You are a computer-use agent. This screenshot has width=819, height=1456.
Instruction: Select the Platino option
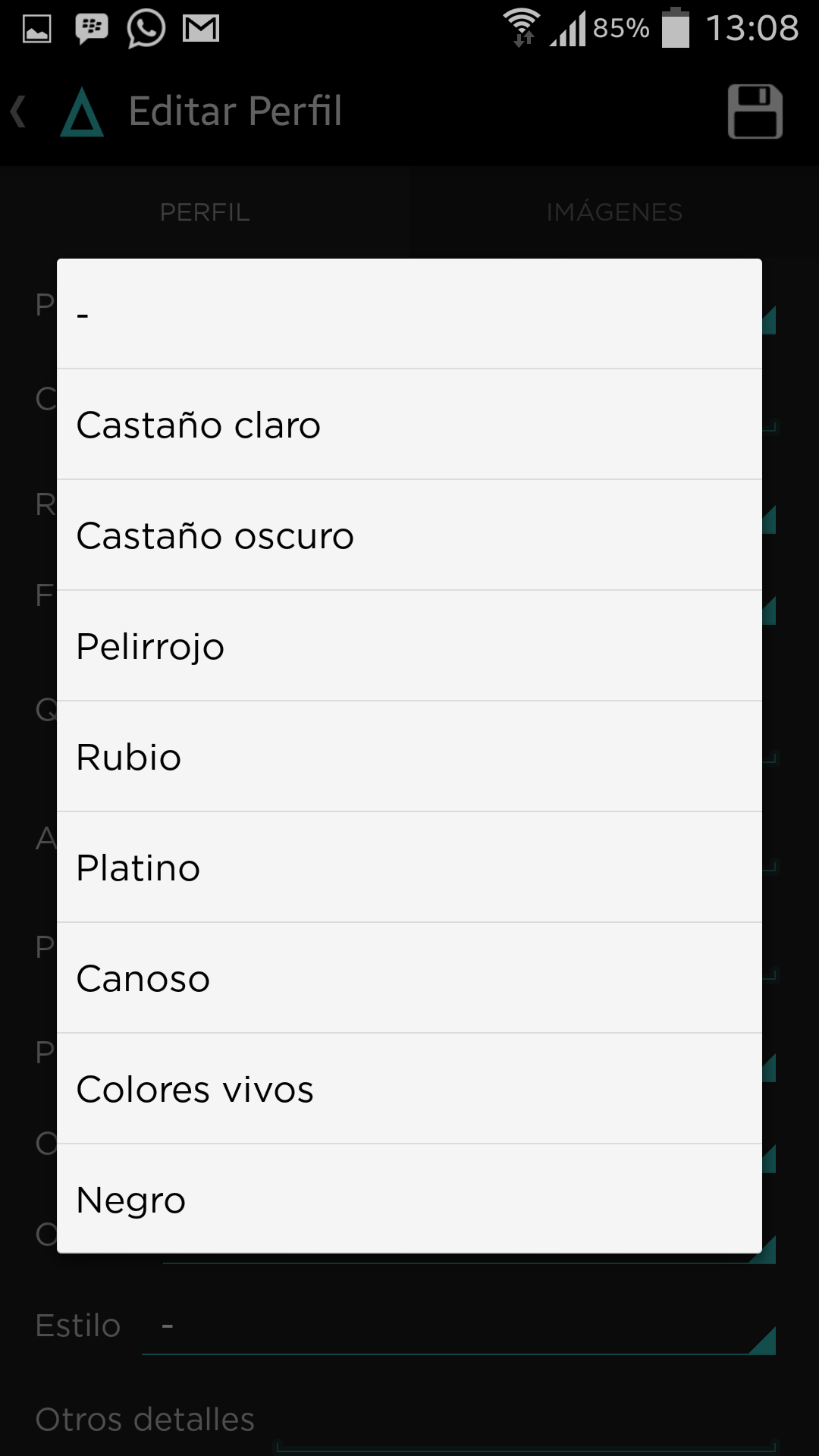[409, 868]
